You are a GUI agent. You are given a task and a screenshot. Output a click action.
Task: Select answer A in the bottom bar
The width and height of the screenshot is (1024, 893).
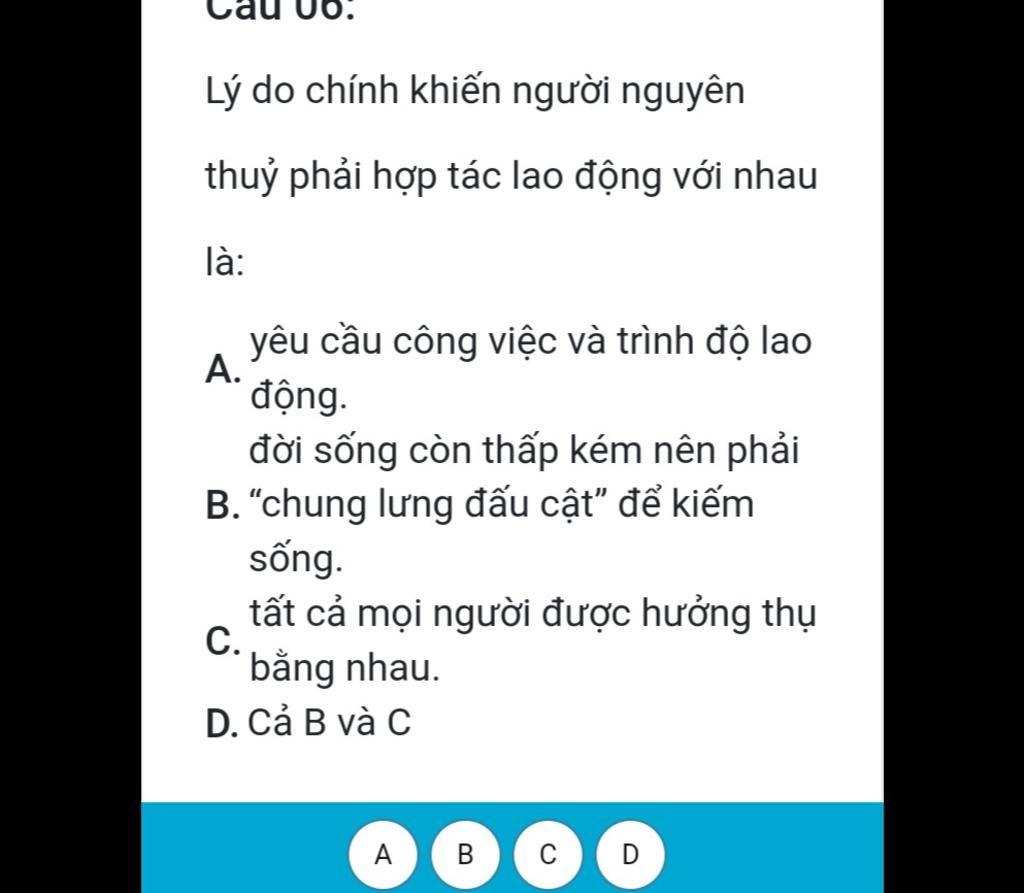[380, 854]
